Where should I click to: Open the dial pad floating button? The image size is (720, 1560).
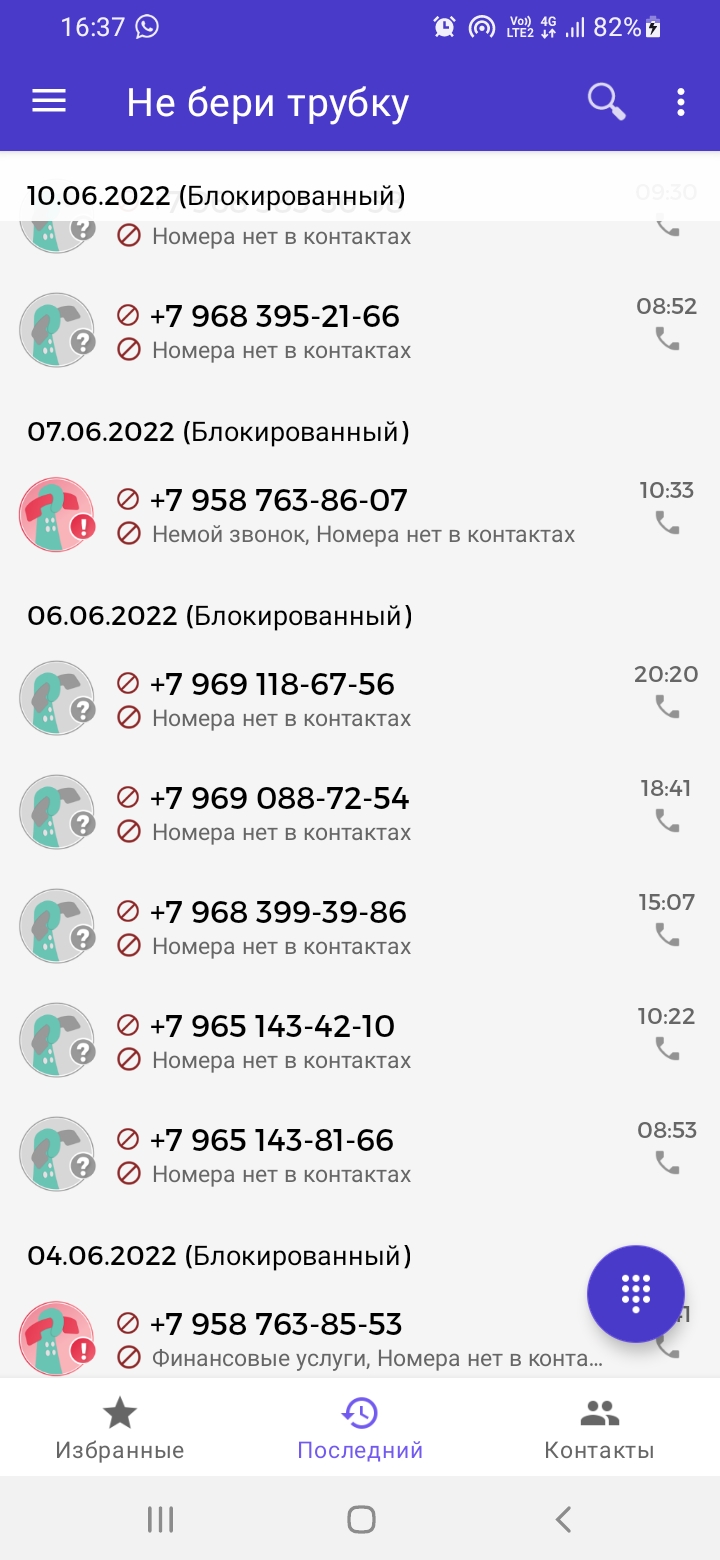click(x=636, y=1293)
